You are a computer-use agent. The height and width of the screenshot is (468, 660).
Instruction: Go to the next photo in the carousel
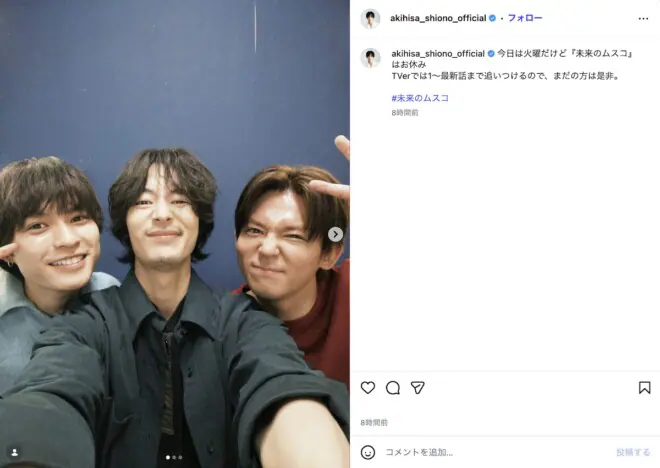pos(336,234)
